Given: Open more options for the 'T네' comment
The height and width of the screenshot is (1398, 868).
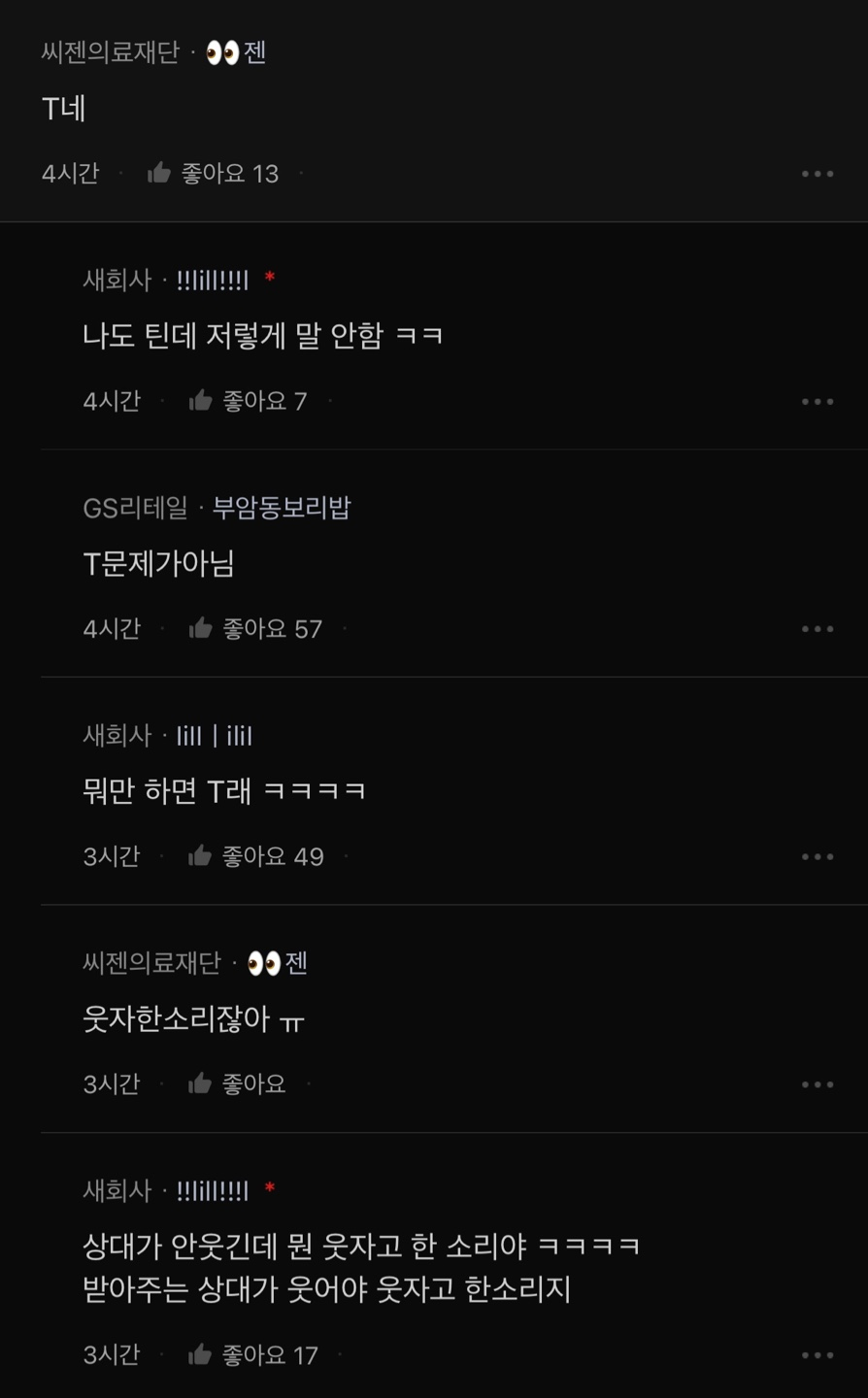Looking at the screenshot, I should pyautogui.click(x=817, y=174).
